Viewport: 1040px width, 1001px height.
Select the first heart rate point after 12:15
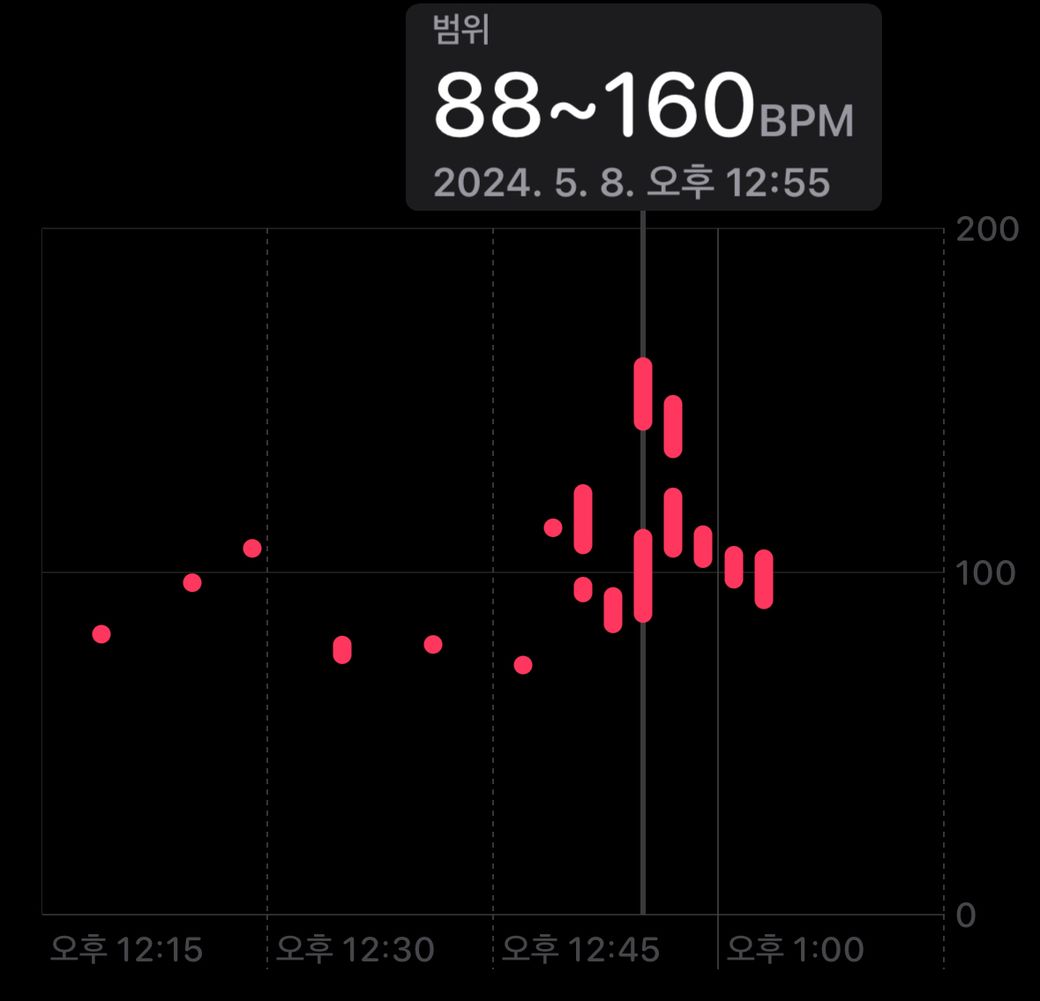(101, 634)
